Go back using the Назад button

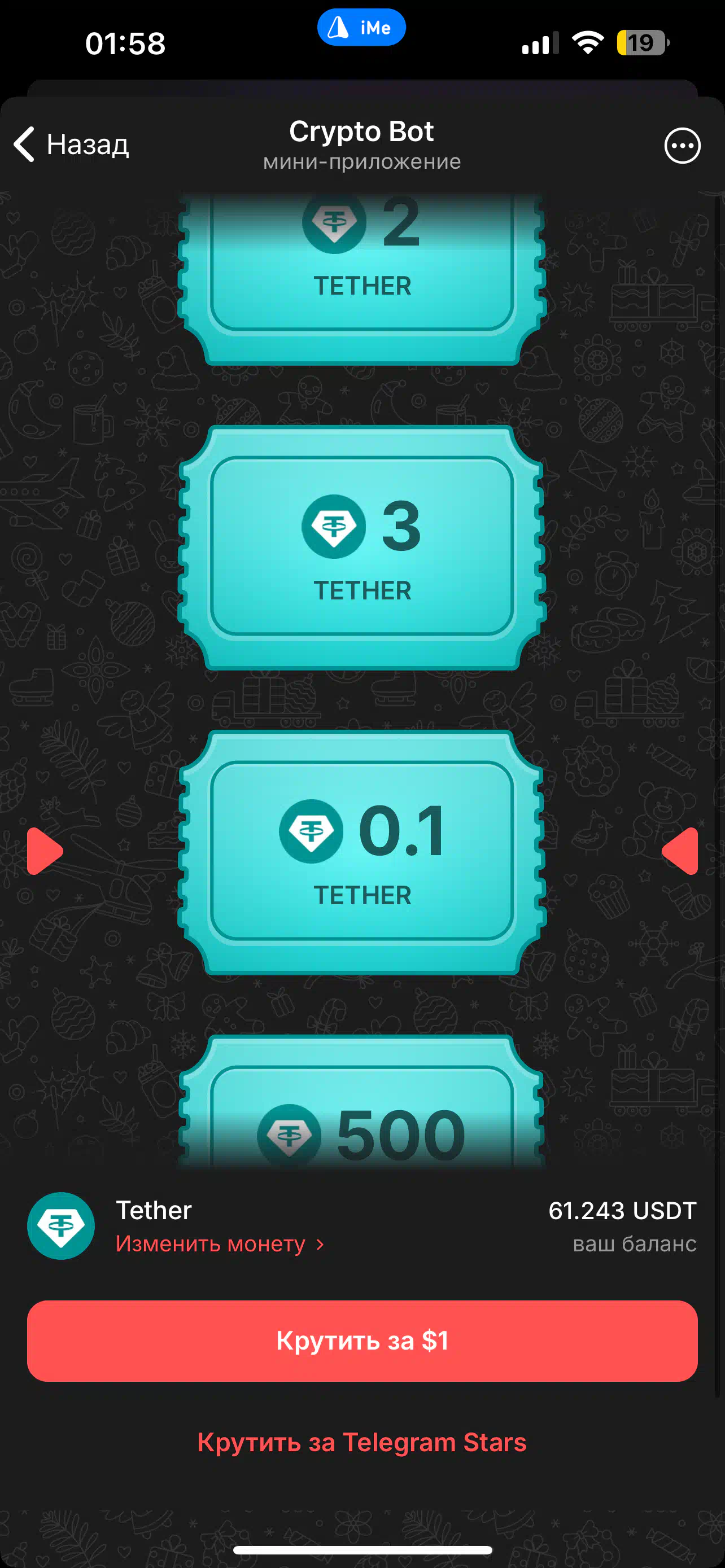(71, 145)
